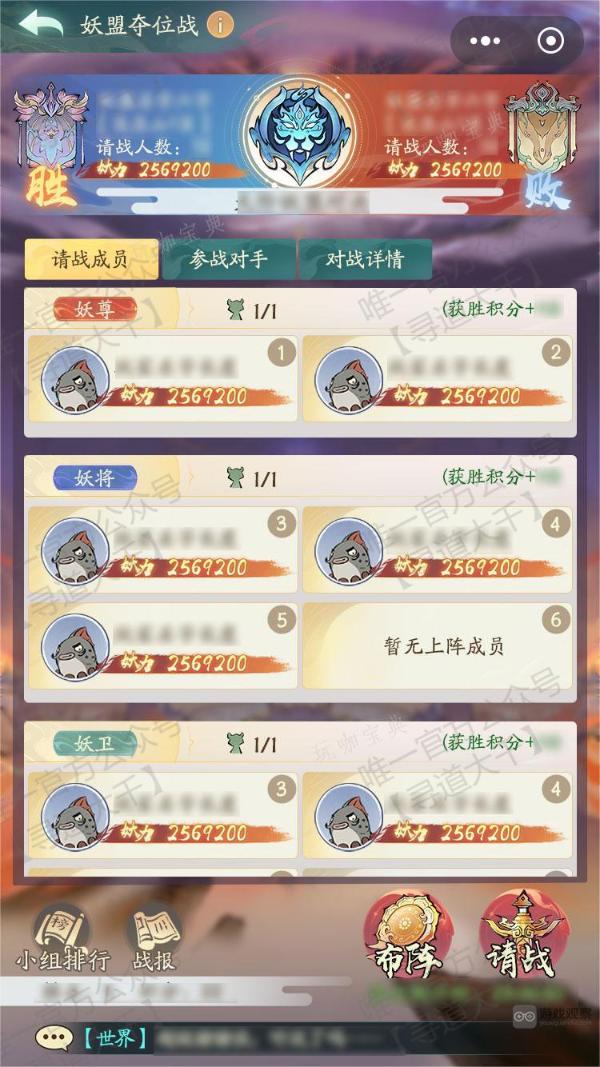600x1067 pixels.
Task: Open the info icon beside 妖盟夺位战
Action: [220, 24]
